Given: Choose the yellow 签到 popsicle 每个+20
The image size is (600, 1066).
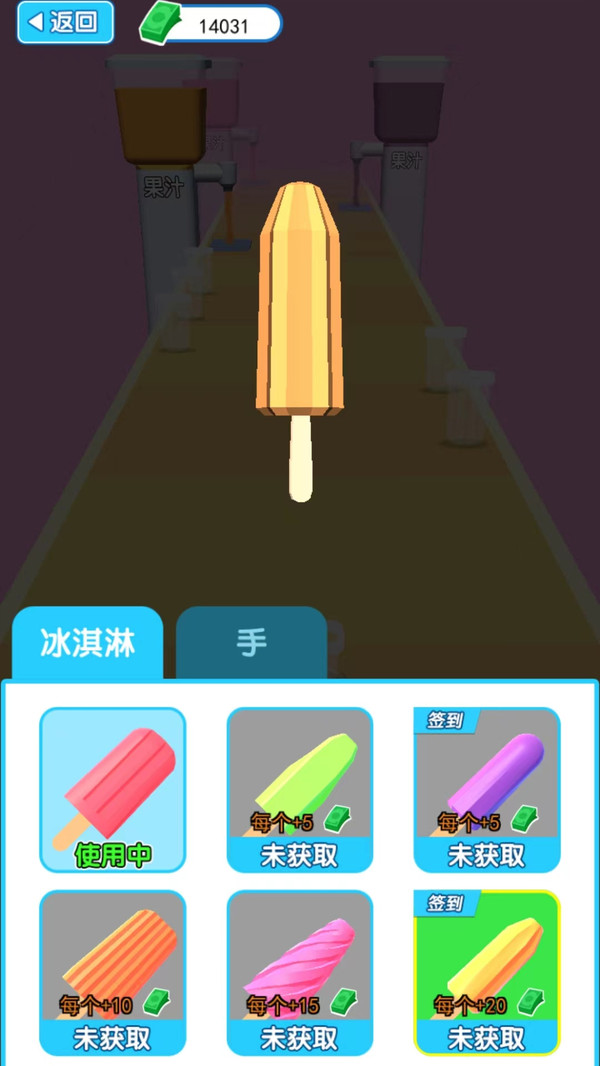Looking at the screenshot, I should [x=487, y=973].
